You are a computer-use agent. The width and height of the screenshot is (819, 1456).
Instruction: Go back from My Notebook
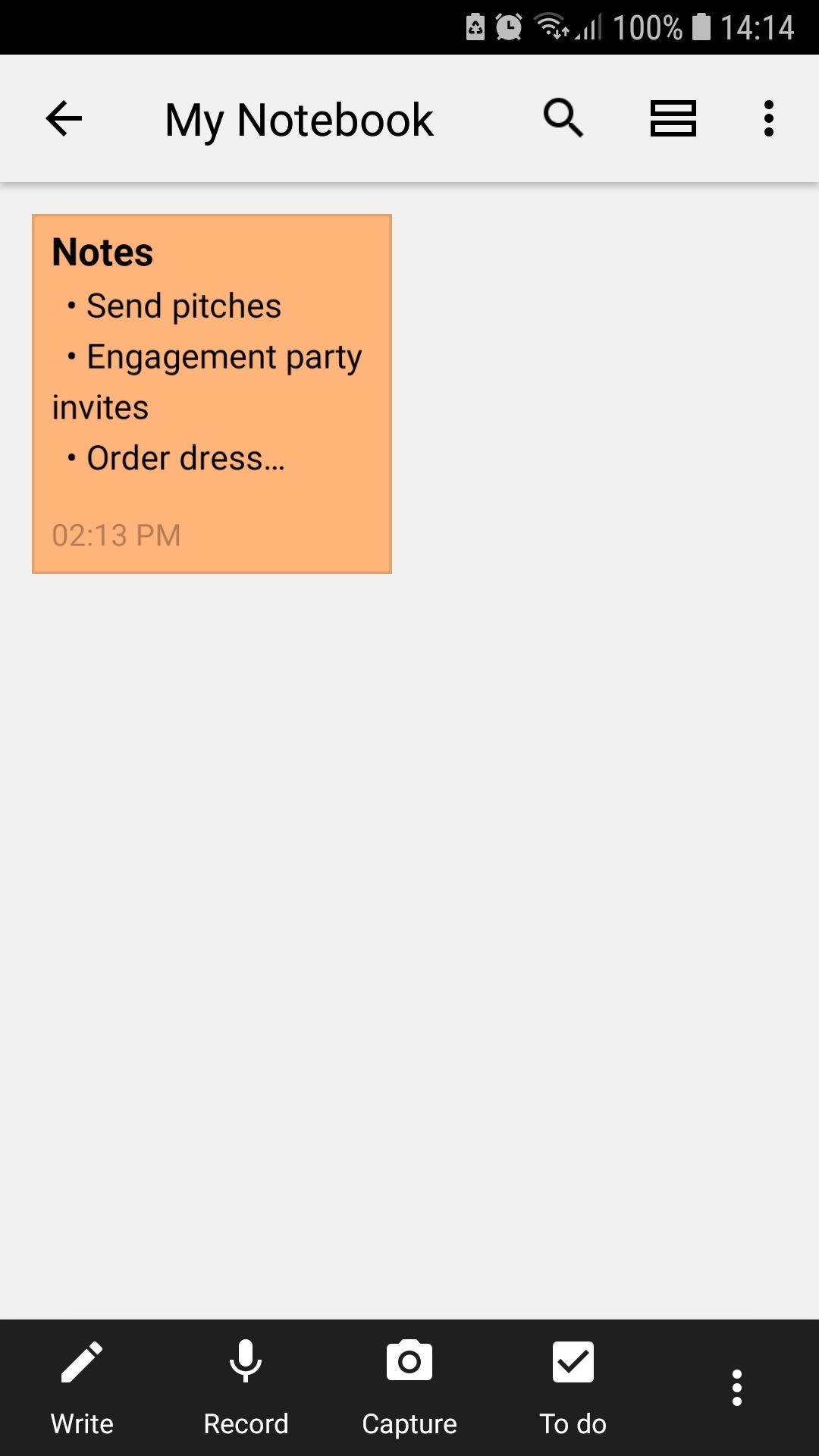(64, 119)
